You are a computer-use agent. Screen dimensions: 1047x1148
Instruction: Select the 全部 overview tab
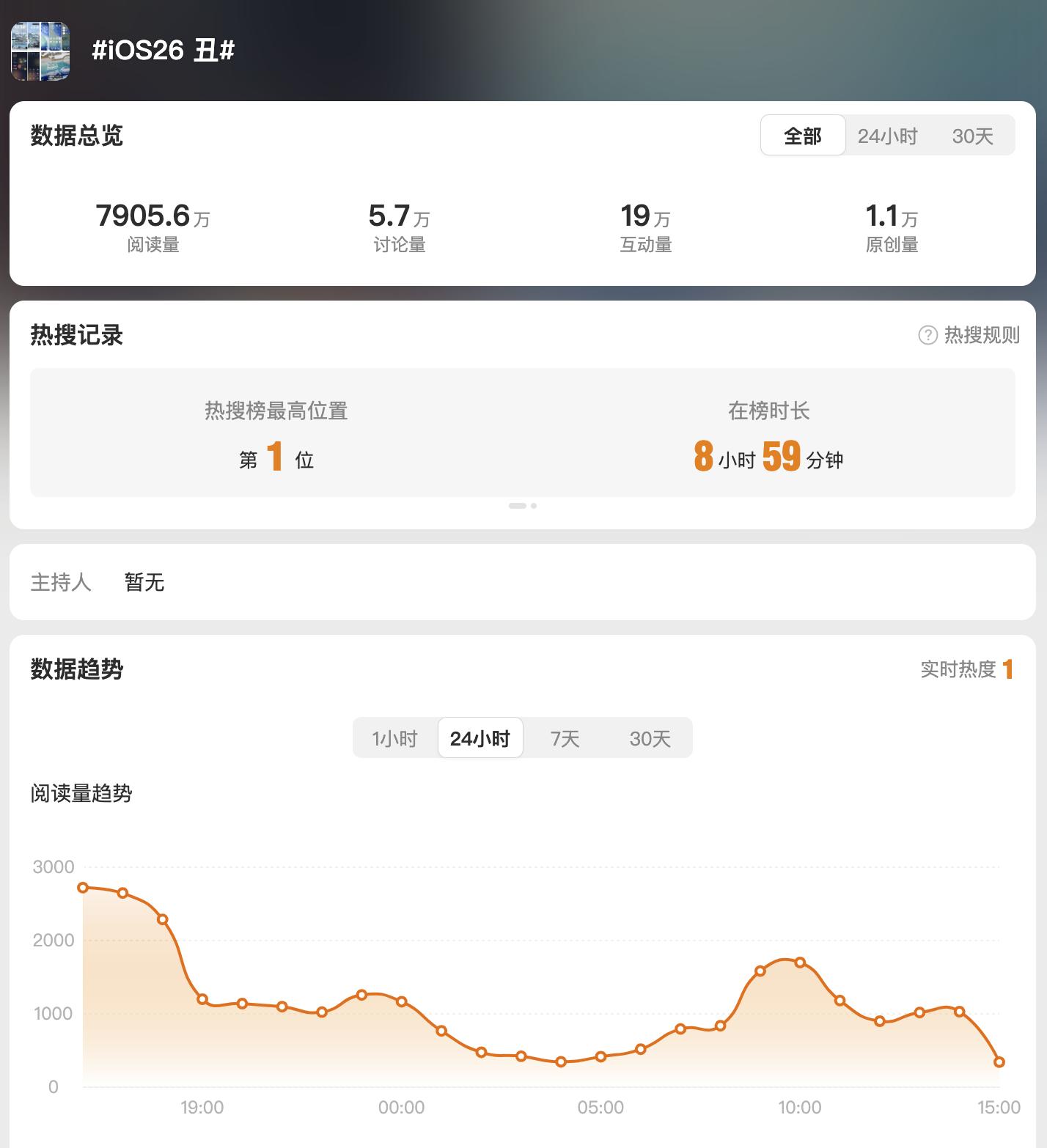[x=803, y=136]
